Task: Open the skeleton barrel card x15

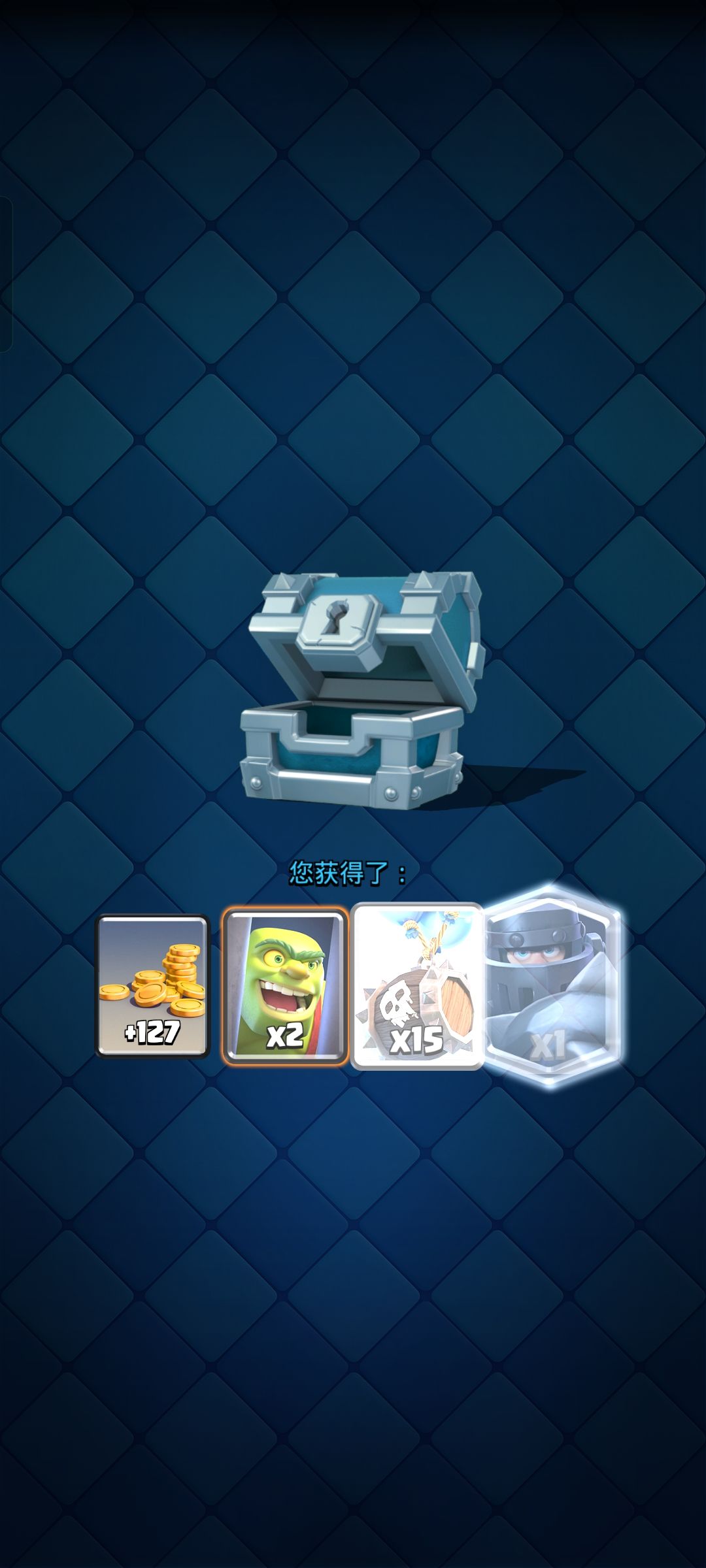Action: (x=417, y=987)
